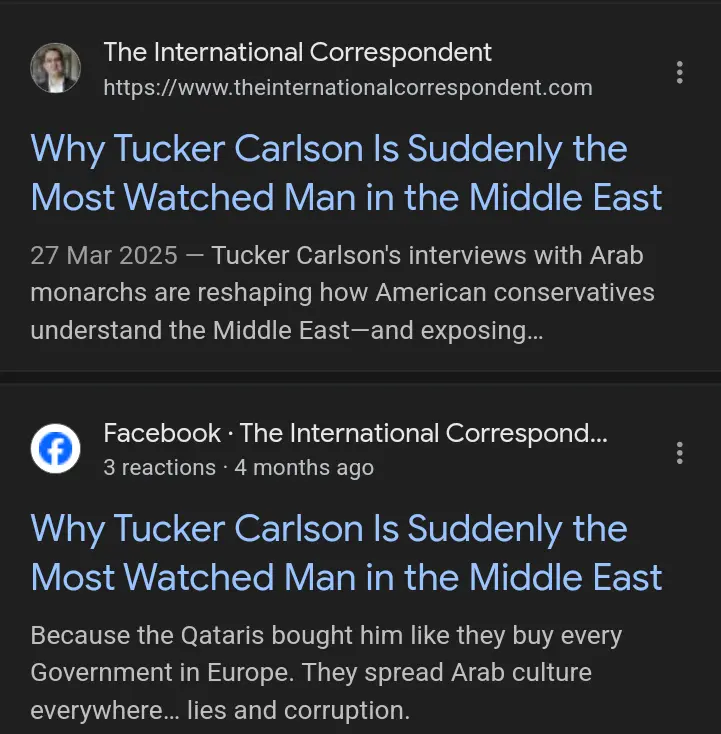This screenshot has height=734, width=721.
Task: Open overflow menu for the Facebook result
Action: [679, 453]
